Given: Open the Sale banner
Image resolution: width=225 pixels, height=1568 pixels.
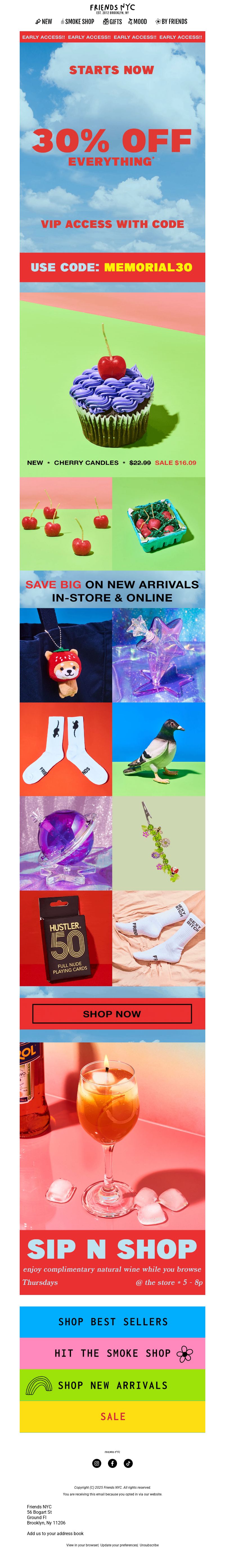Looking at the screenshot, I should coord(112,1416).
